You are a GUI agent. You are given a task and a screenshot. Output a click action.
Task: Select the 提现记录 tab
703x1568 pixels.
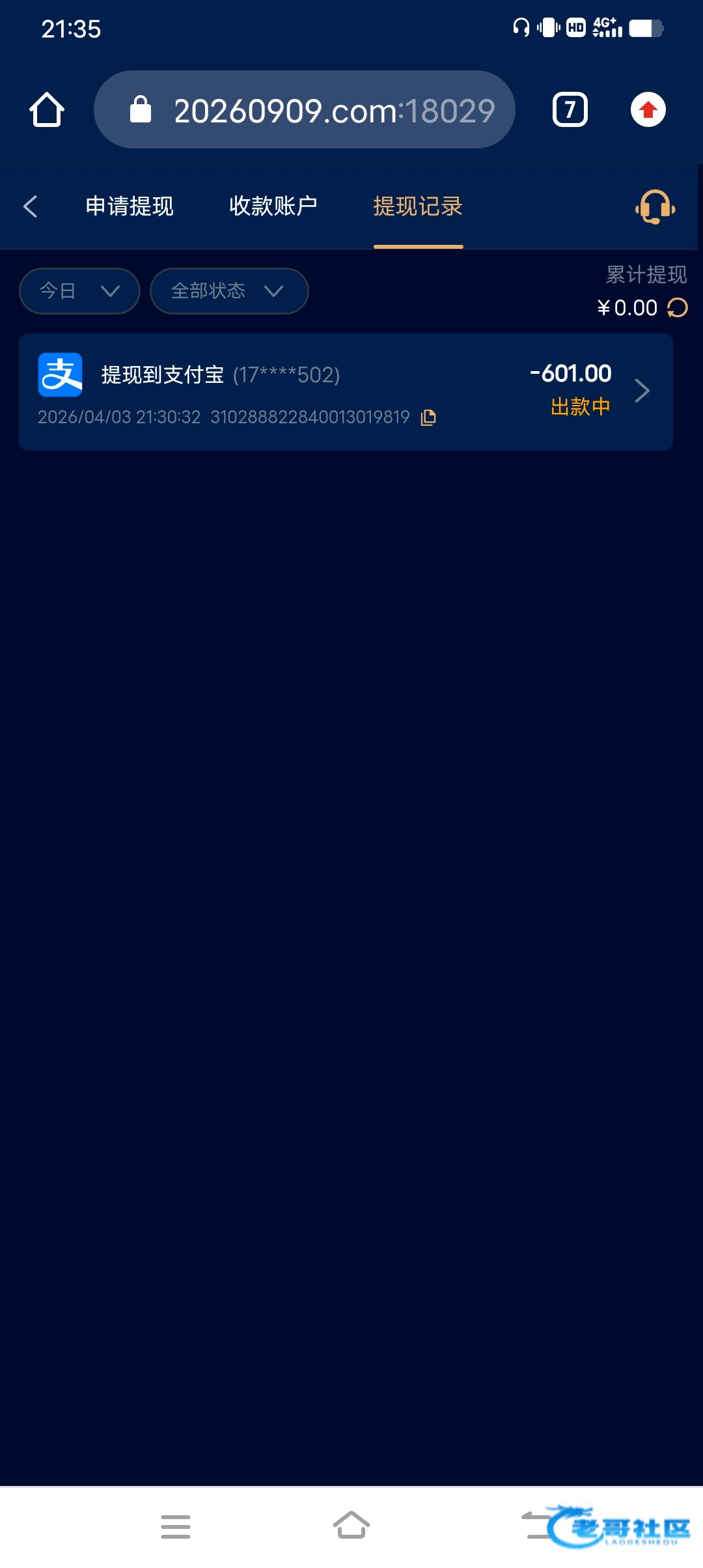pos(418,206)
